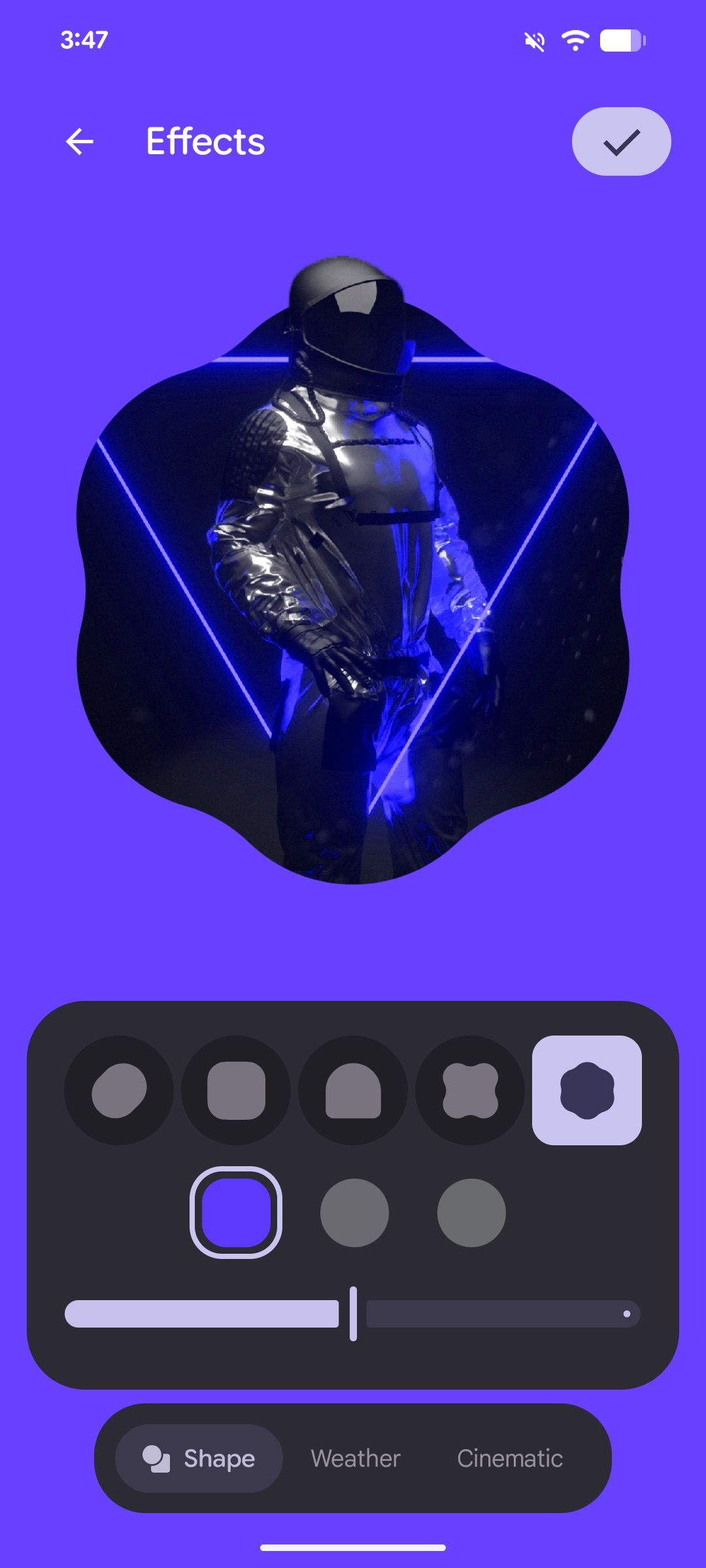The width and height of the screenshot is (706, 1568).
Task: Choose the scalloped flower shape
Action: (587, 1090)
